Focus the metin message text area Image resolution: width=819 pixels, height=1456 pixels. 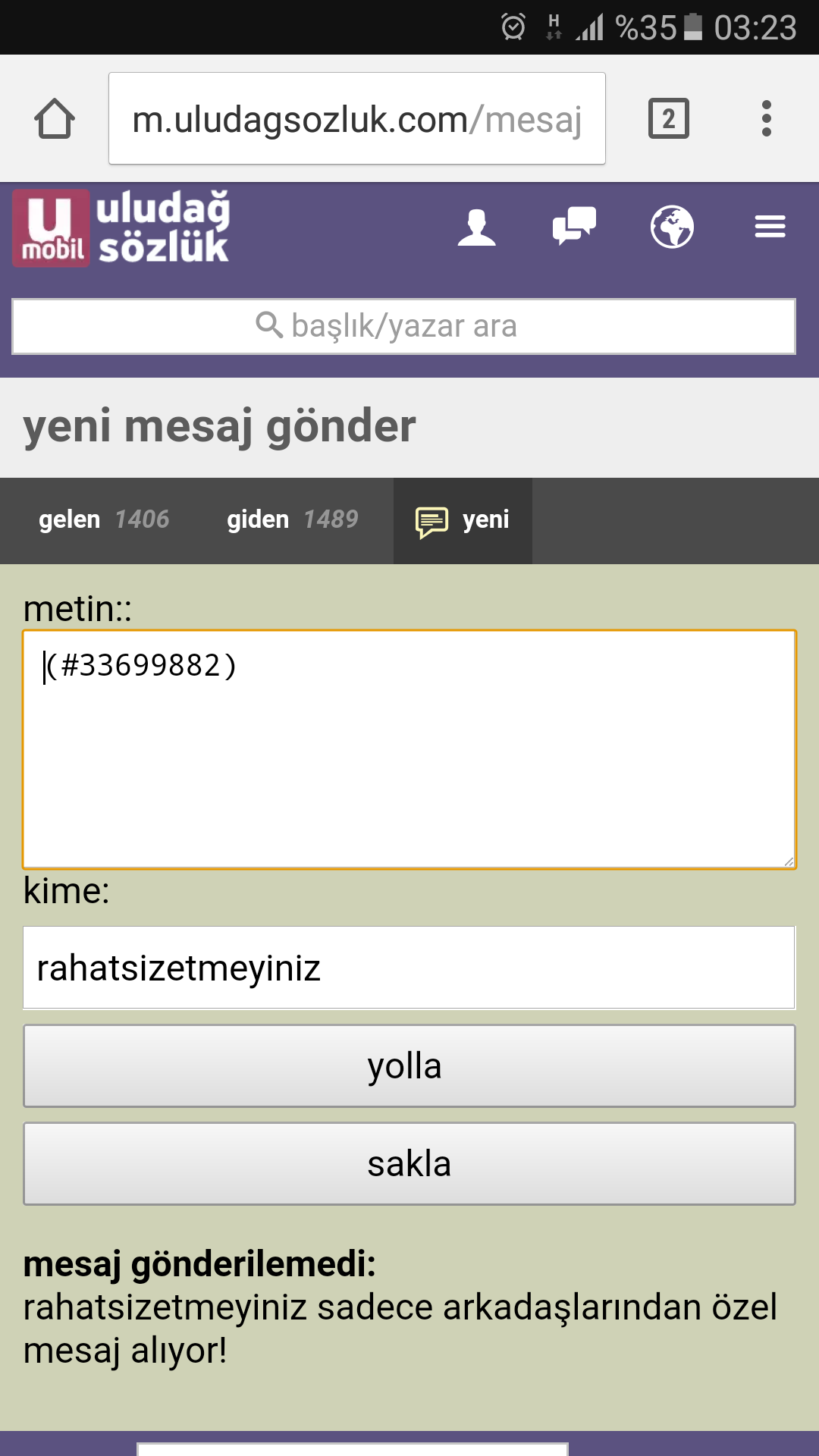409,749
